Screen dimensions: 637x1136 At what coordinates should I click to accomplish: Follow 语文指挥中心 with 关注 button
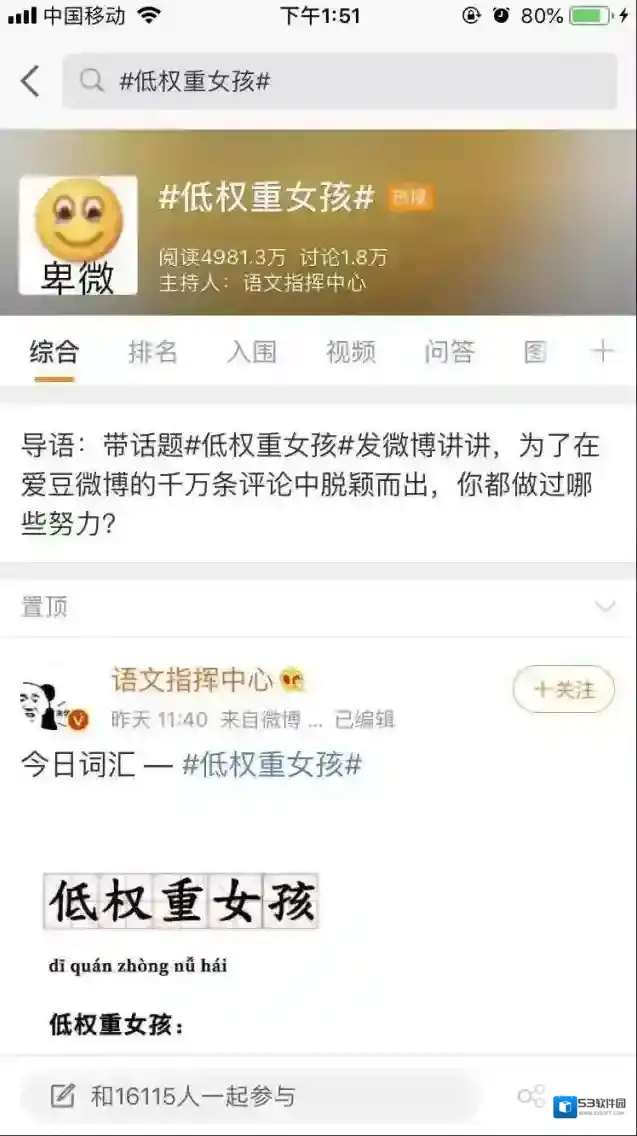point(563,690)
